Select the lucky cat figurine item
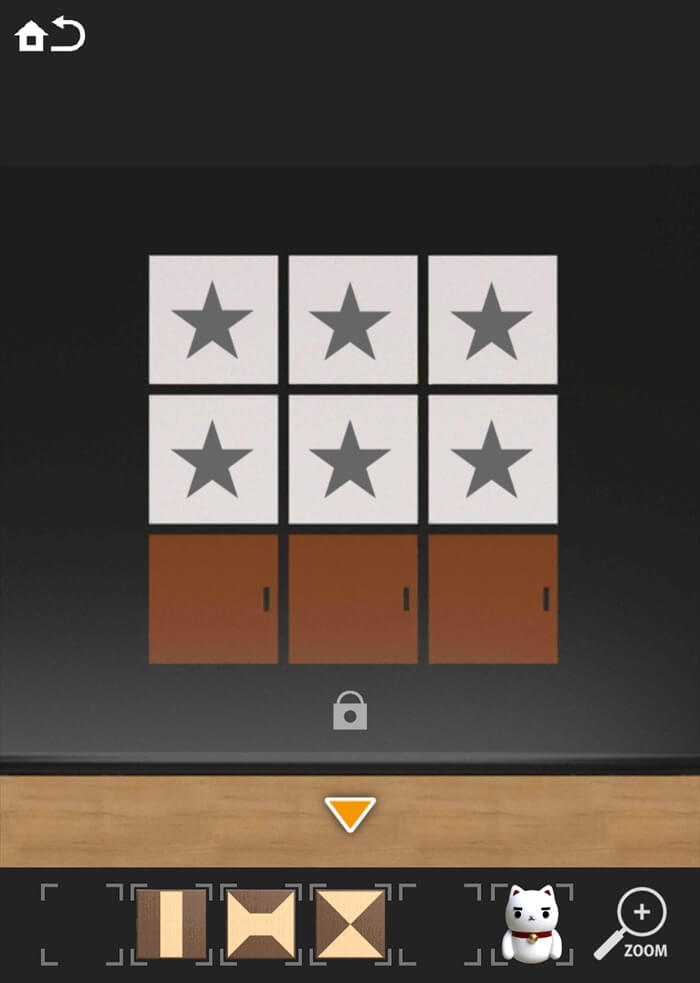The height and width of the screenshot is (983, 700). coord(531,923)
